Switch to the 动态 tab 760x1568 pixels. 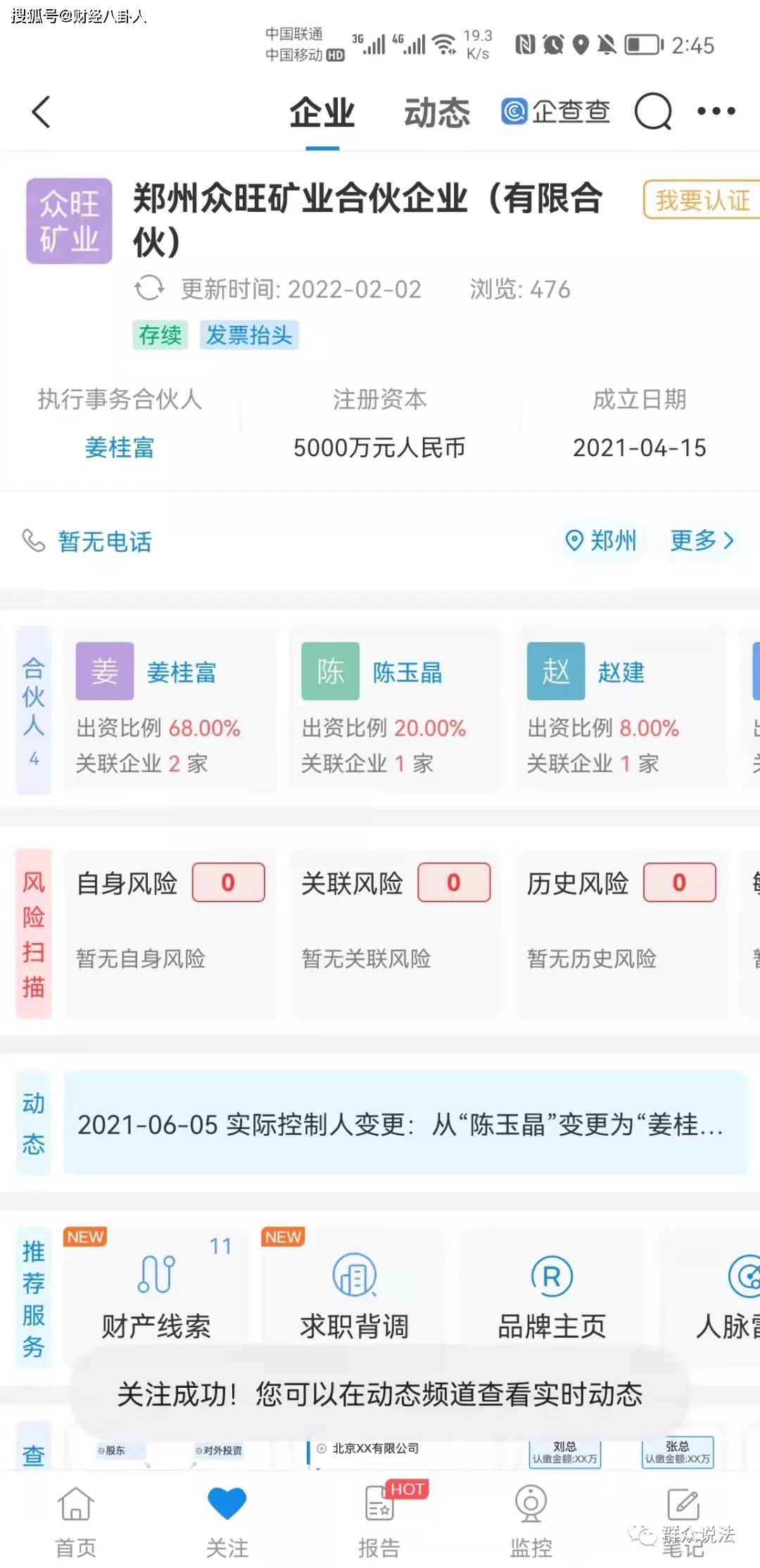click(436, 112)
